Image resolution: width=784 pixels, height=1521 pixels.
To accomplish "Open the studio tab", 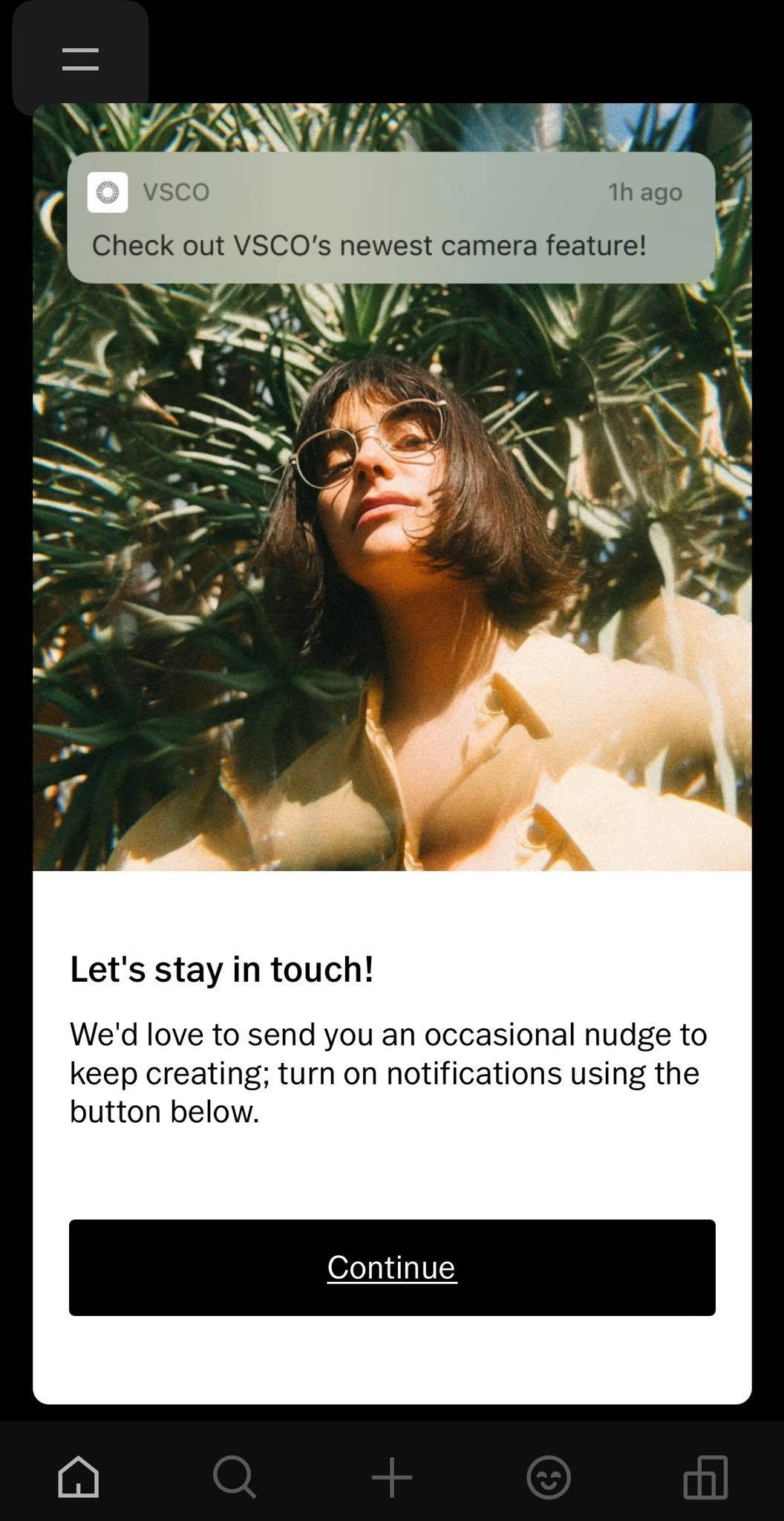I will tap(705, 1476).
